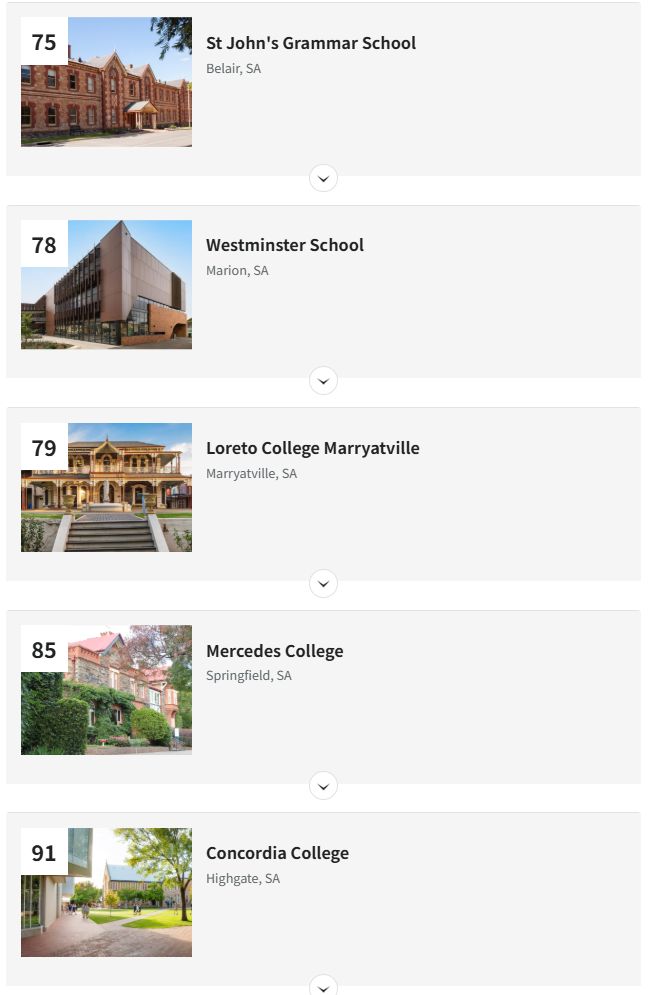Open the Concordia College listing
Viewport: 655px width, 995px height.
pos(277,853)
